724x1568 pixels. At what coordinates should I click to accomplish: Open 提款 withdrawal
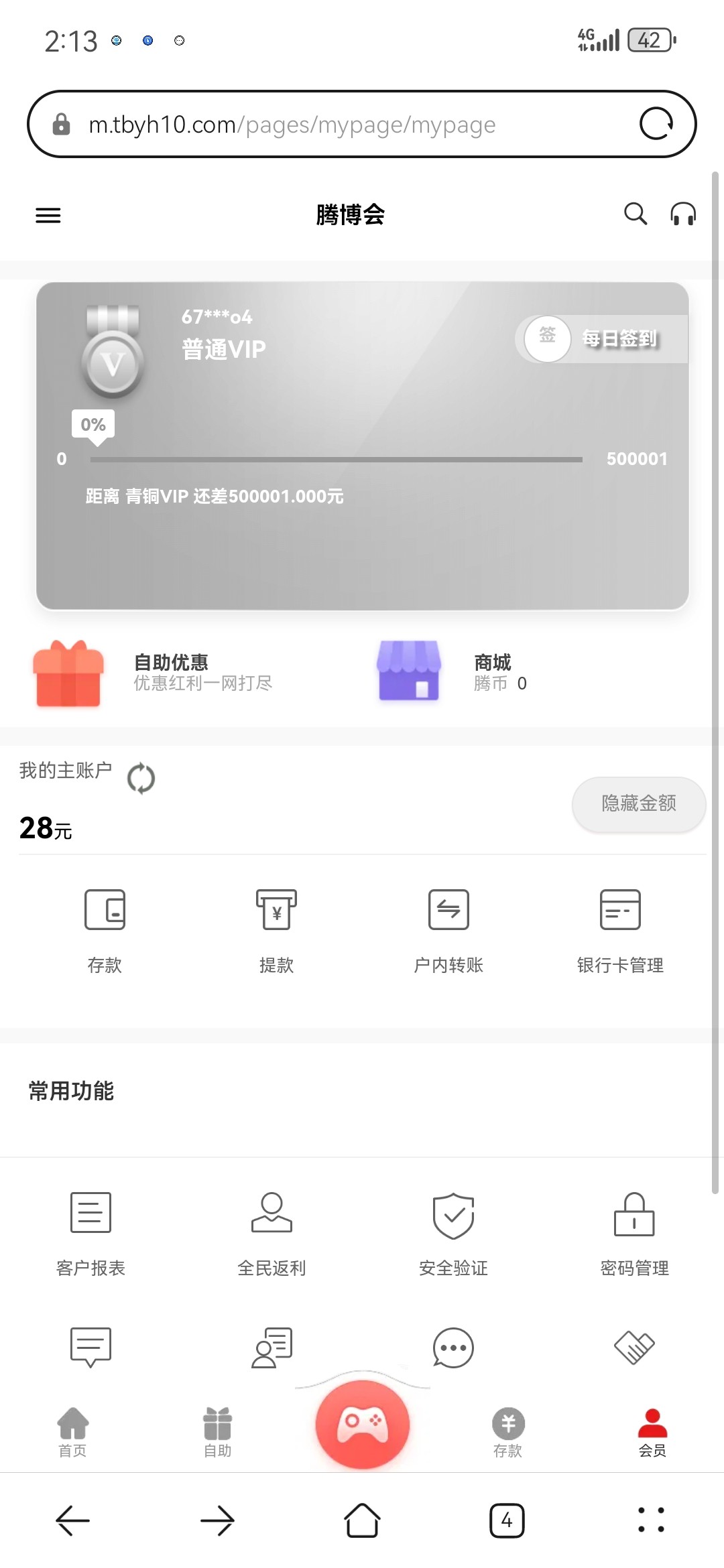tap(276, 929)
